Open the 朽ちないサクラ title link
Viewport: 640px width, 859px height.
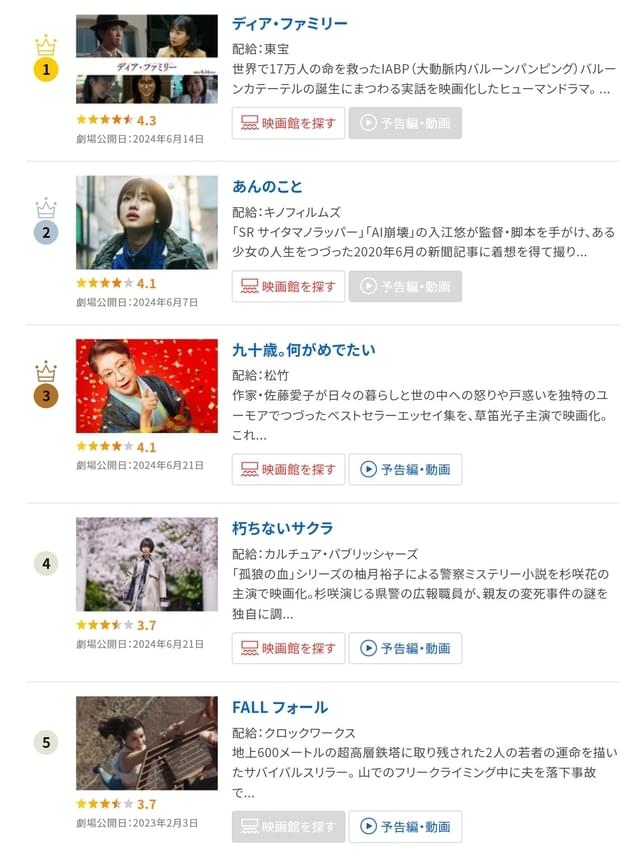pyautogui.click(x=282, y=528)
